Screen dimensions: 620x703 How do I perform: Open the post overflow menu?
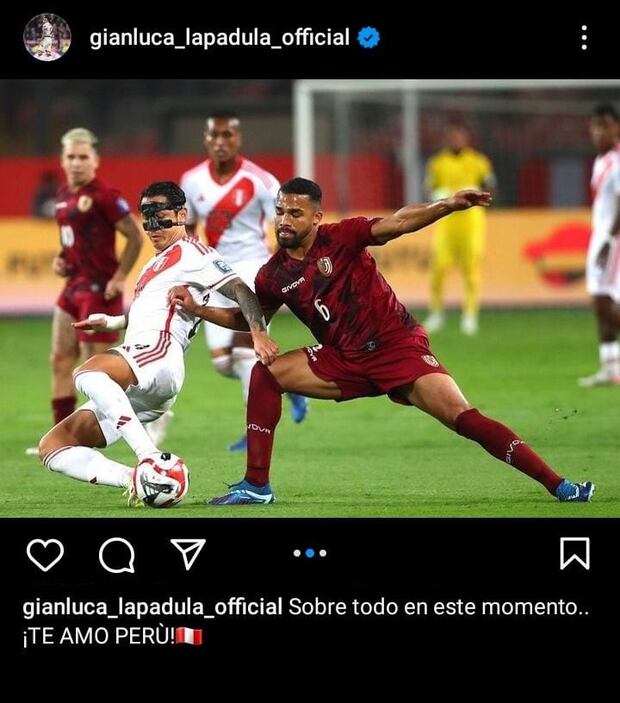[x=584, y=38]
